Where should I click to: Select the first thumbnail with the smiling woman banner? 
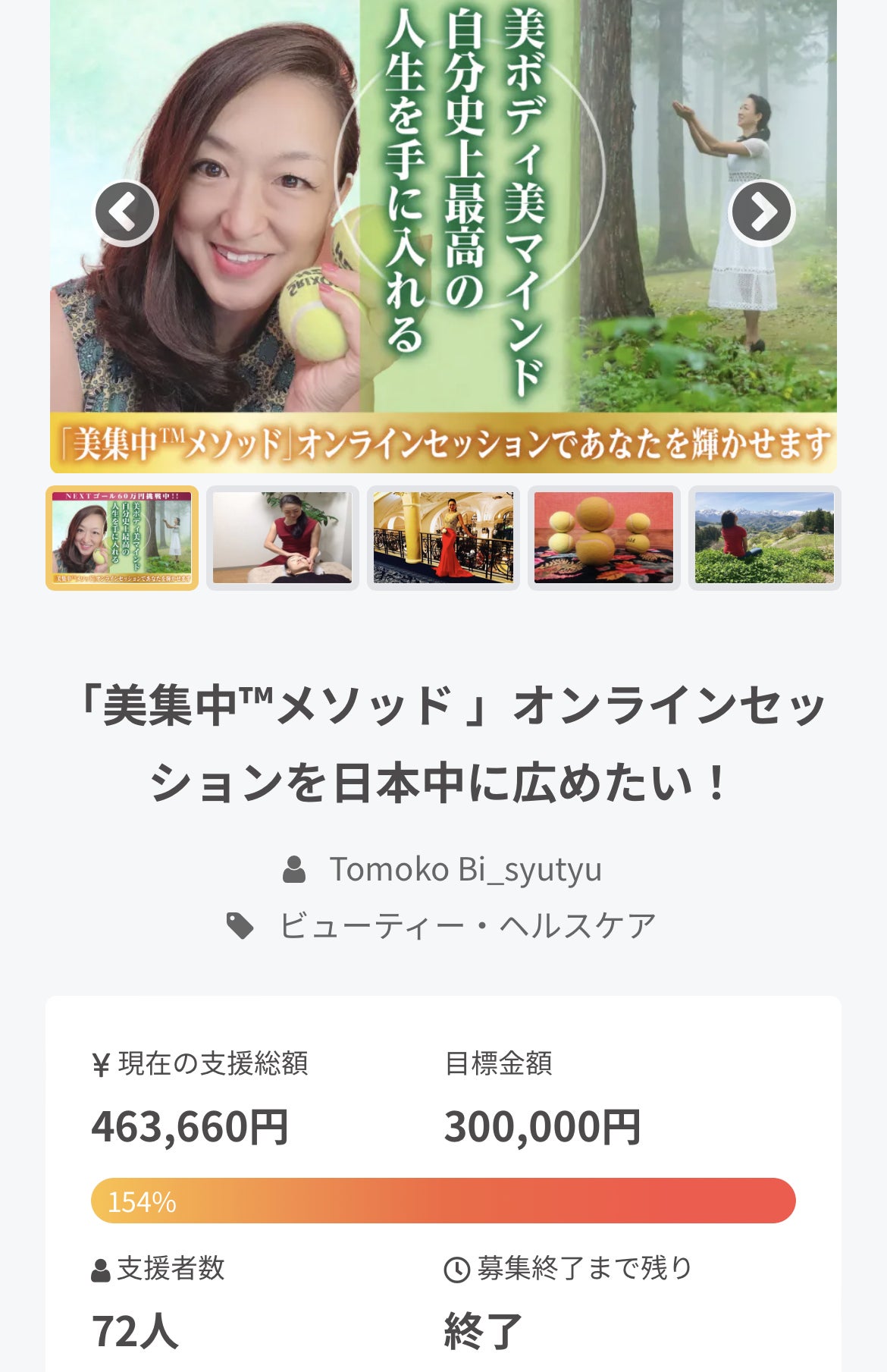(122, 538)
